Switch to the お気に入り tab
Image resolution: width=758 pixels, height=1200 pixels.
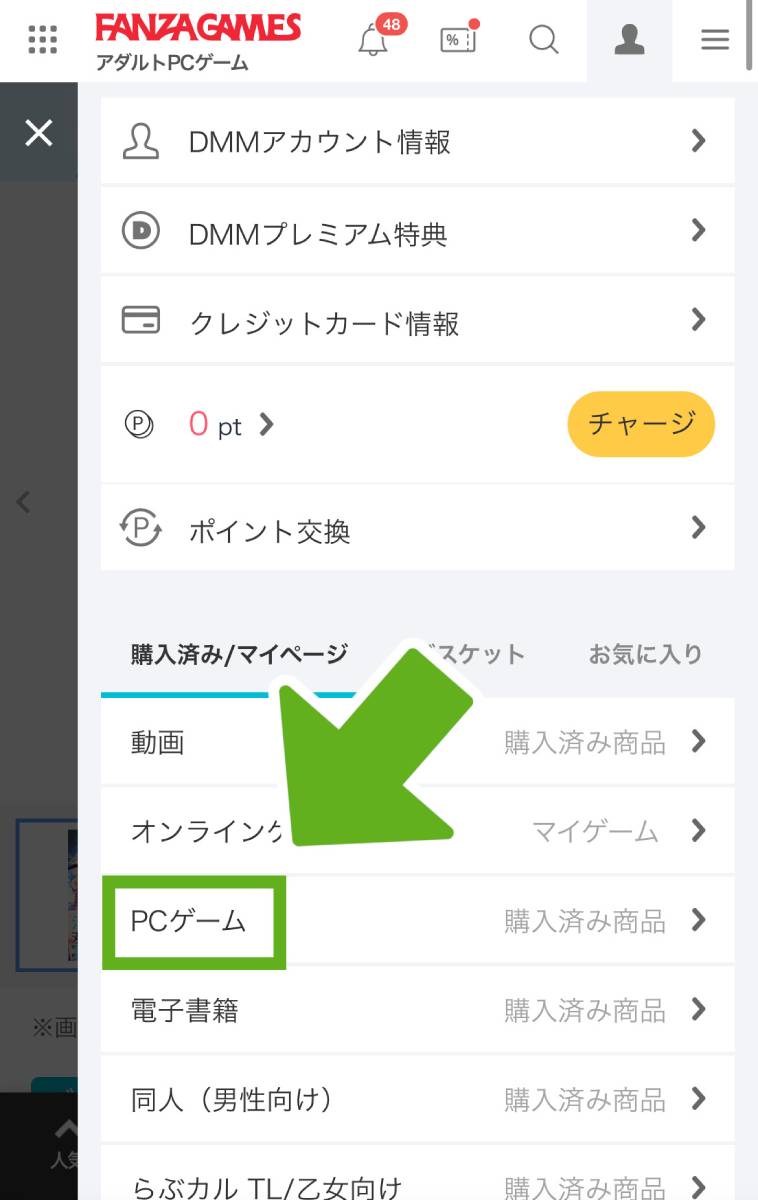pos(645,655)
